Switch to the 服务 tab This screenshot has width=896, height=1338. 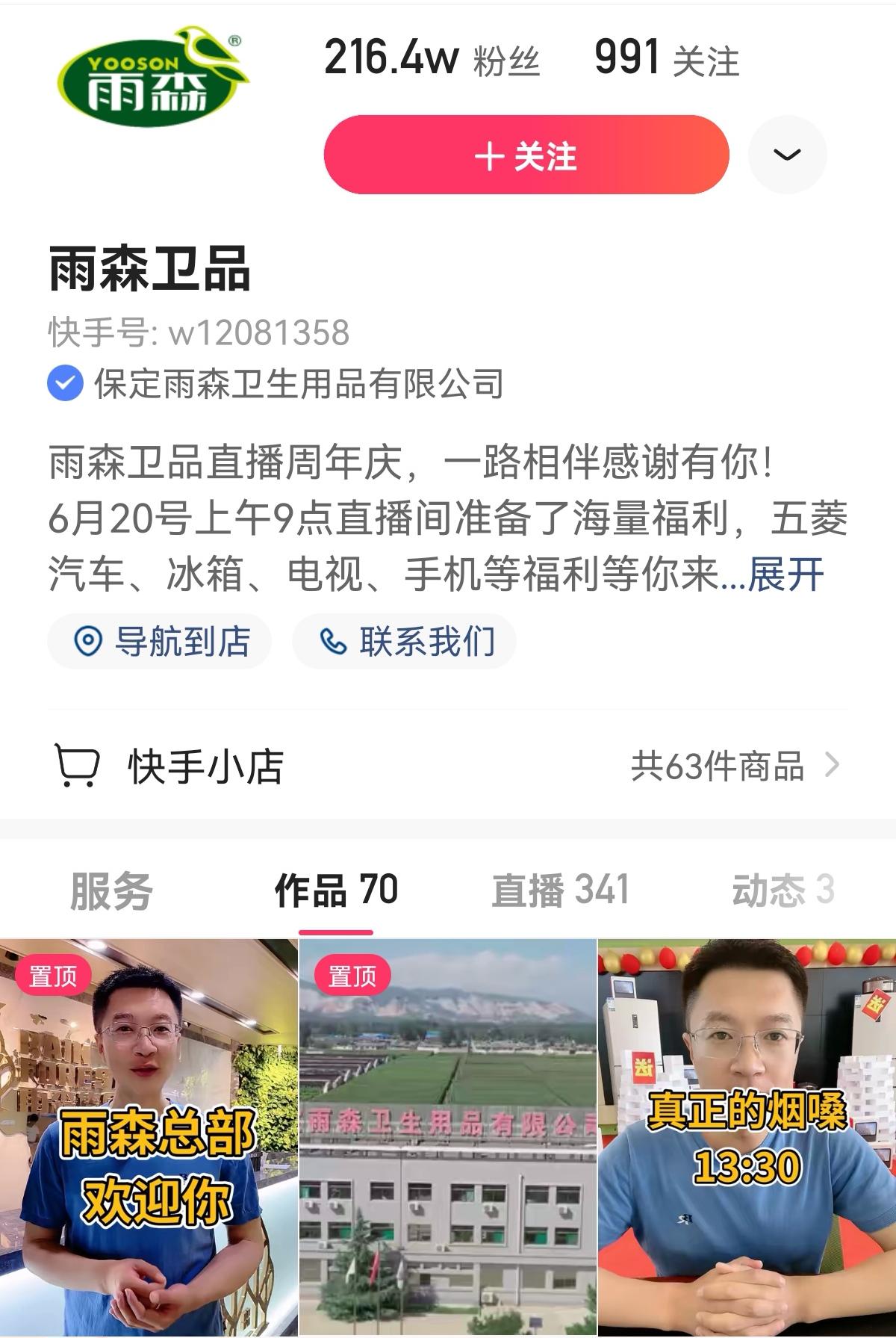111,891
